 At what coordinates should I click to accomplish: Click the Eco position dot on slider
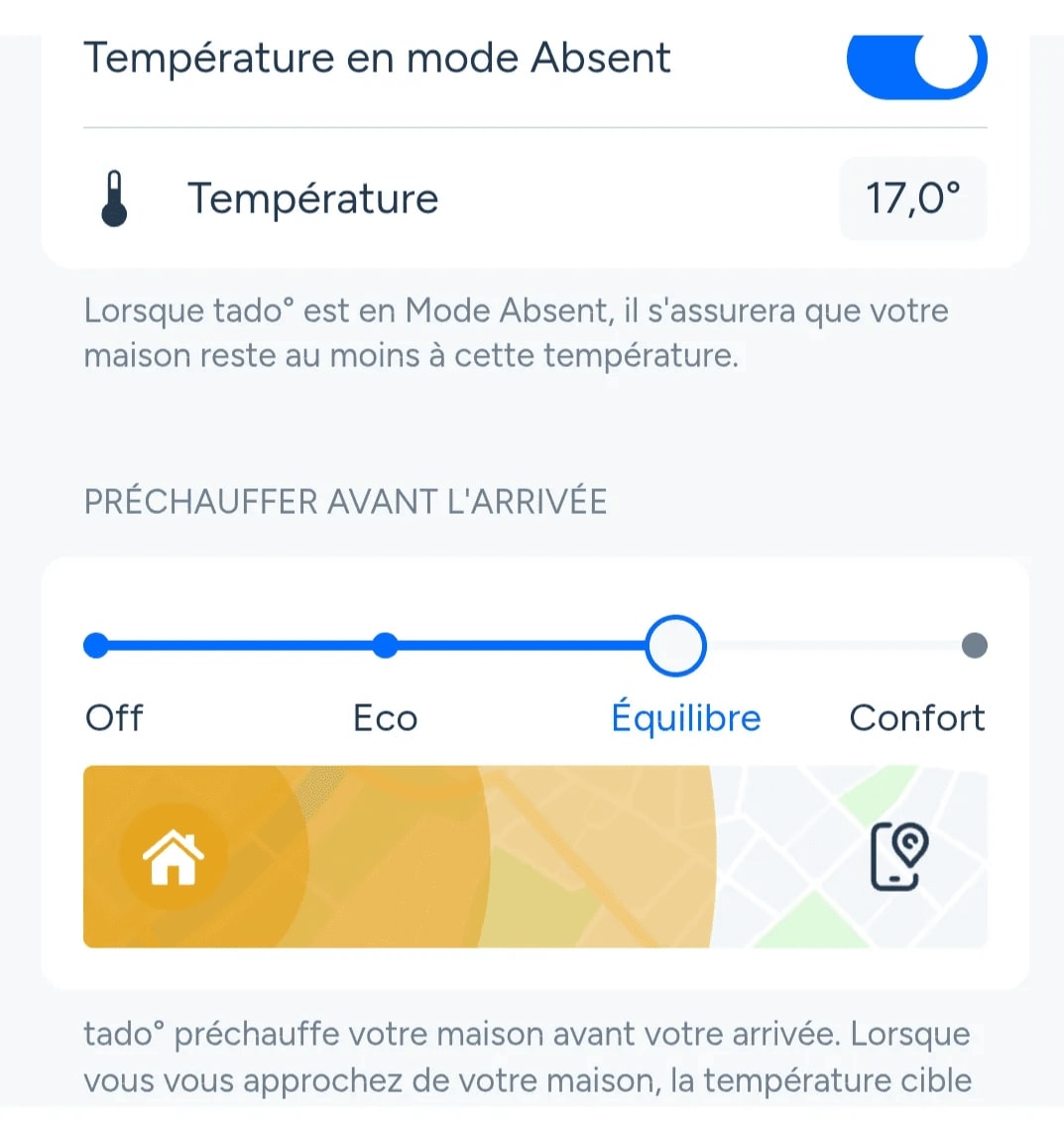pyautogui.click(x=385, y=645)
